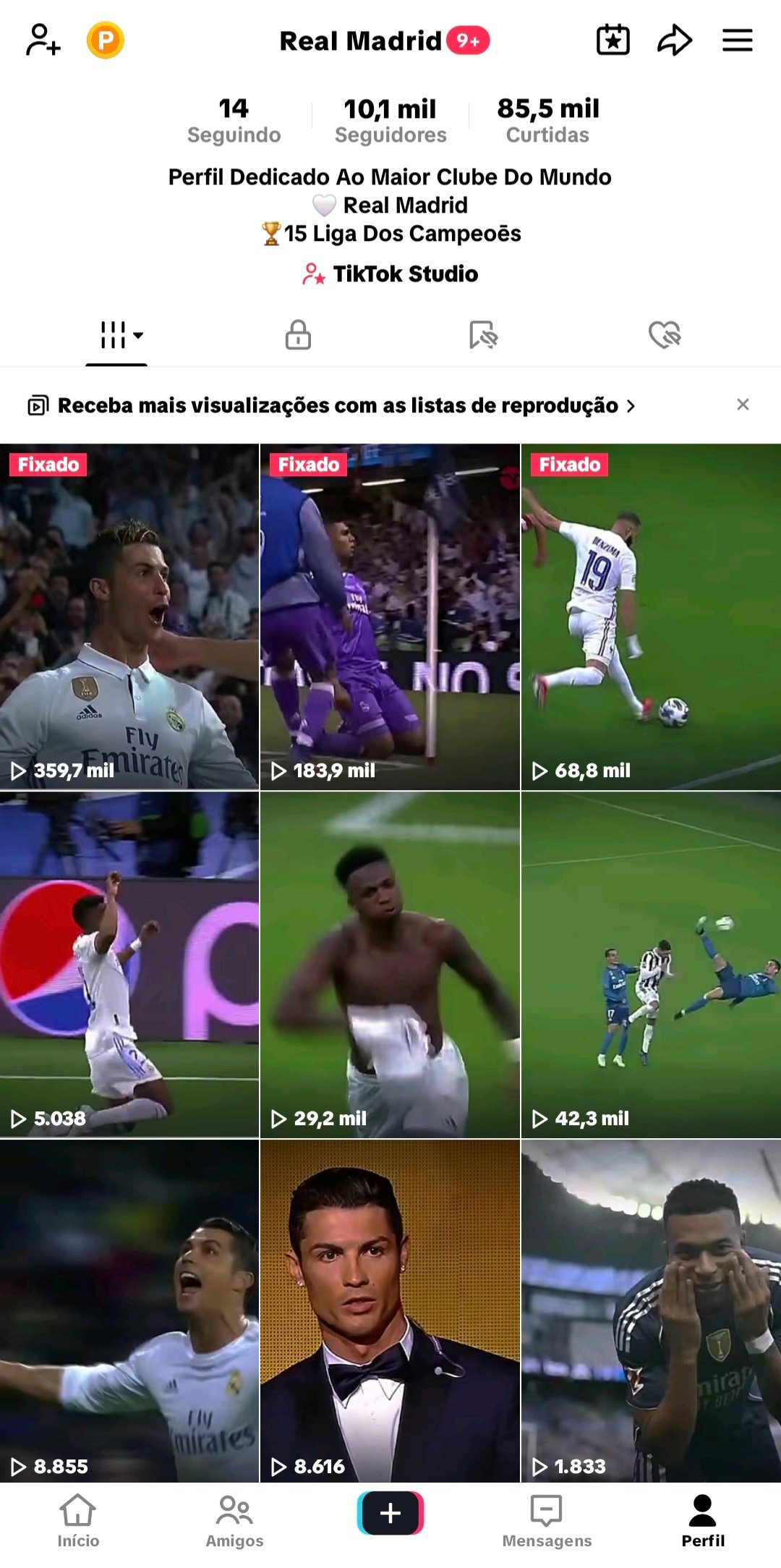The width and height of the screenshot is (781, 1568).
Task: Switch to the Amigos tab
Action: coord(234,1520)
